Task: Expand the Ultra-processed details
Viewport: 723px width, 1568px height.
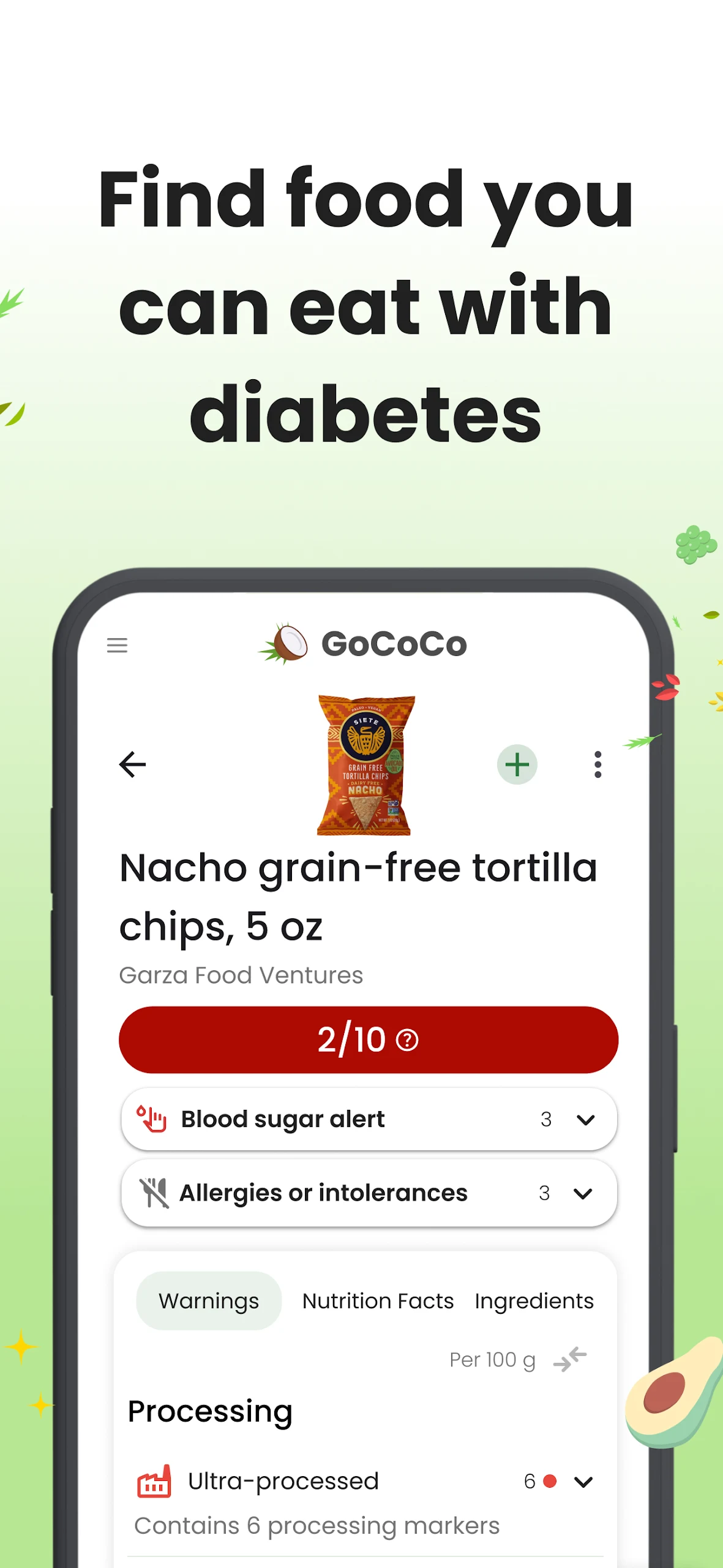Action: (583, 1481)
